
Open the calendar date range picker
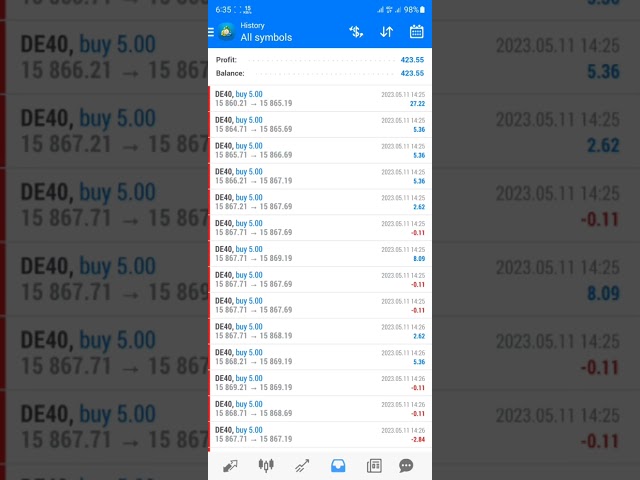point(416,31)
